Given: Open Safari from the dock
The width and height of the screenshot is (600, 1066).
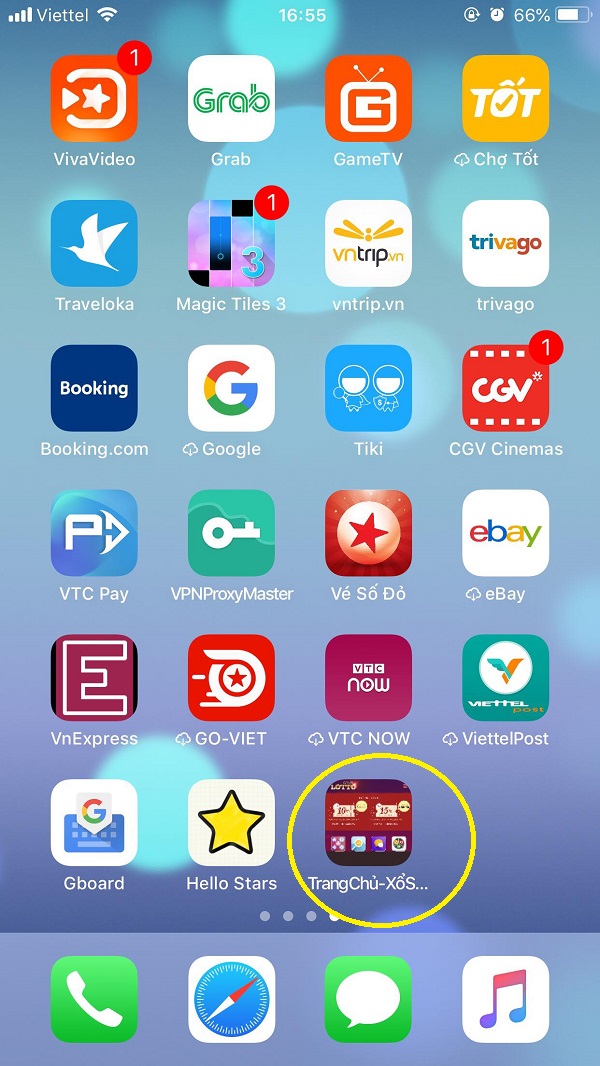Looking at the screenshot, I should 231,999.
